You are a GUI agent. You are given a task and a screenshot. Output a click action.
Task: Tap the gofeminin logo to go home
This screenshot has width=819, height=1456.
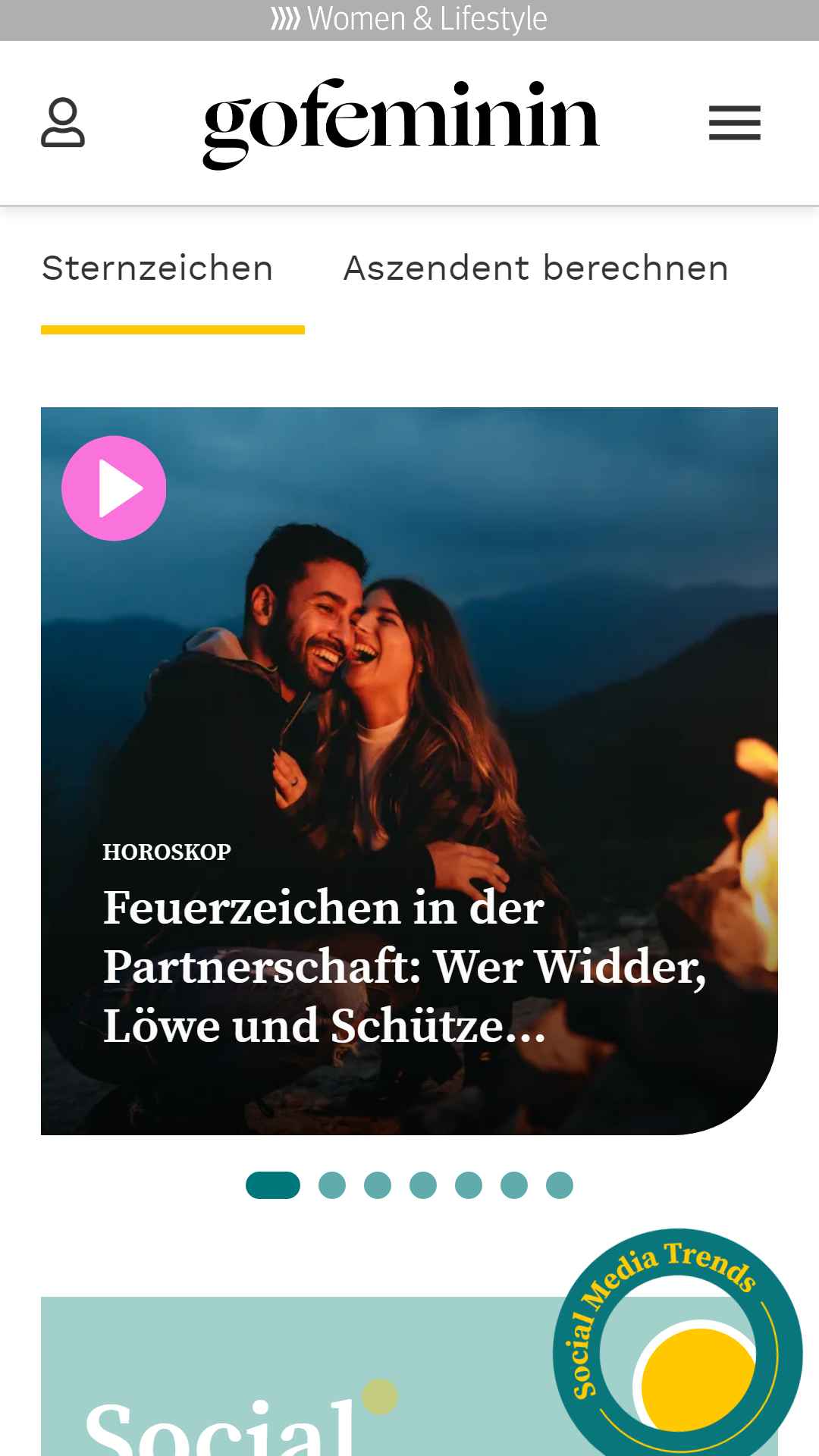point(401,122)
